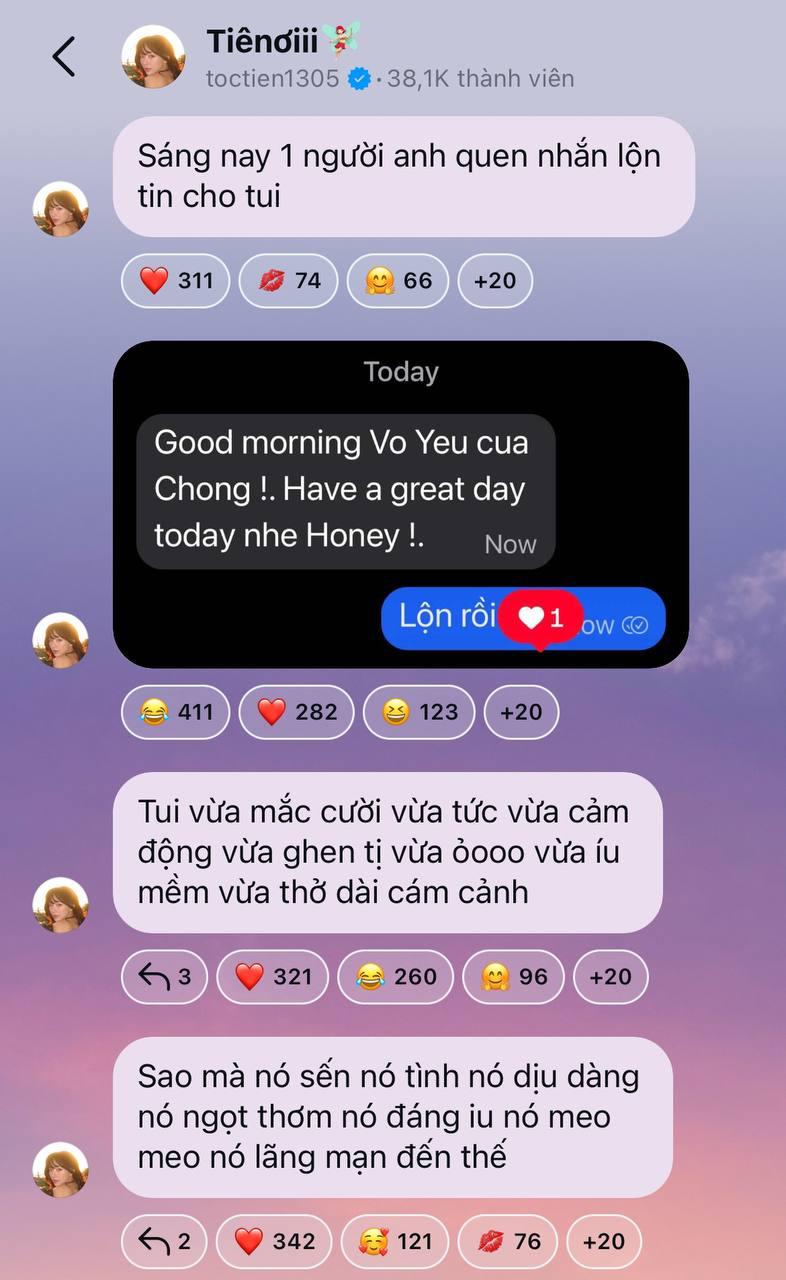Tap the 😂 411 reaction chip
The image size is (786, 1280).
point(175,712)
